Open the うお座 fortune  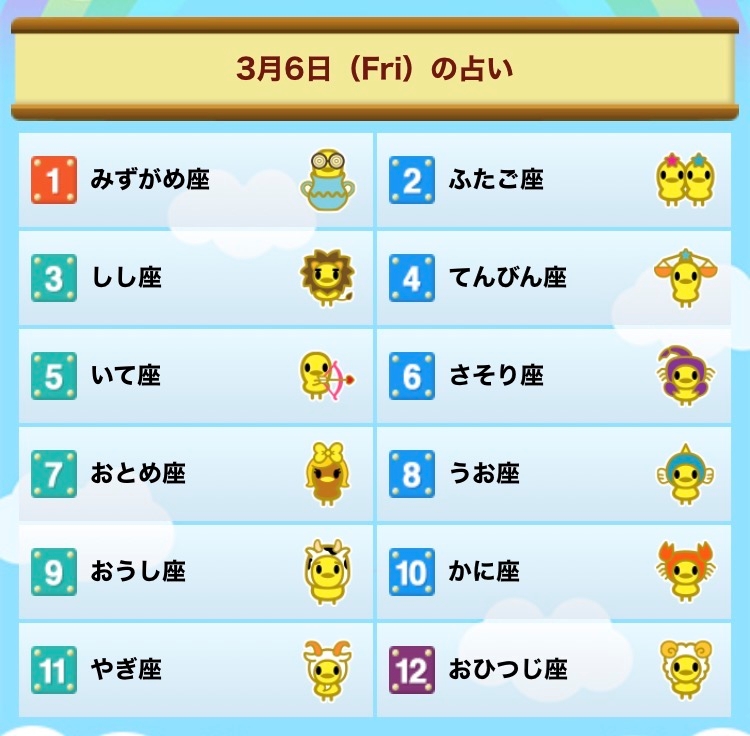tap(554, 474)
